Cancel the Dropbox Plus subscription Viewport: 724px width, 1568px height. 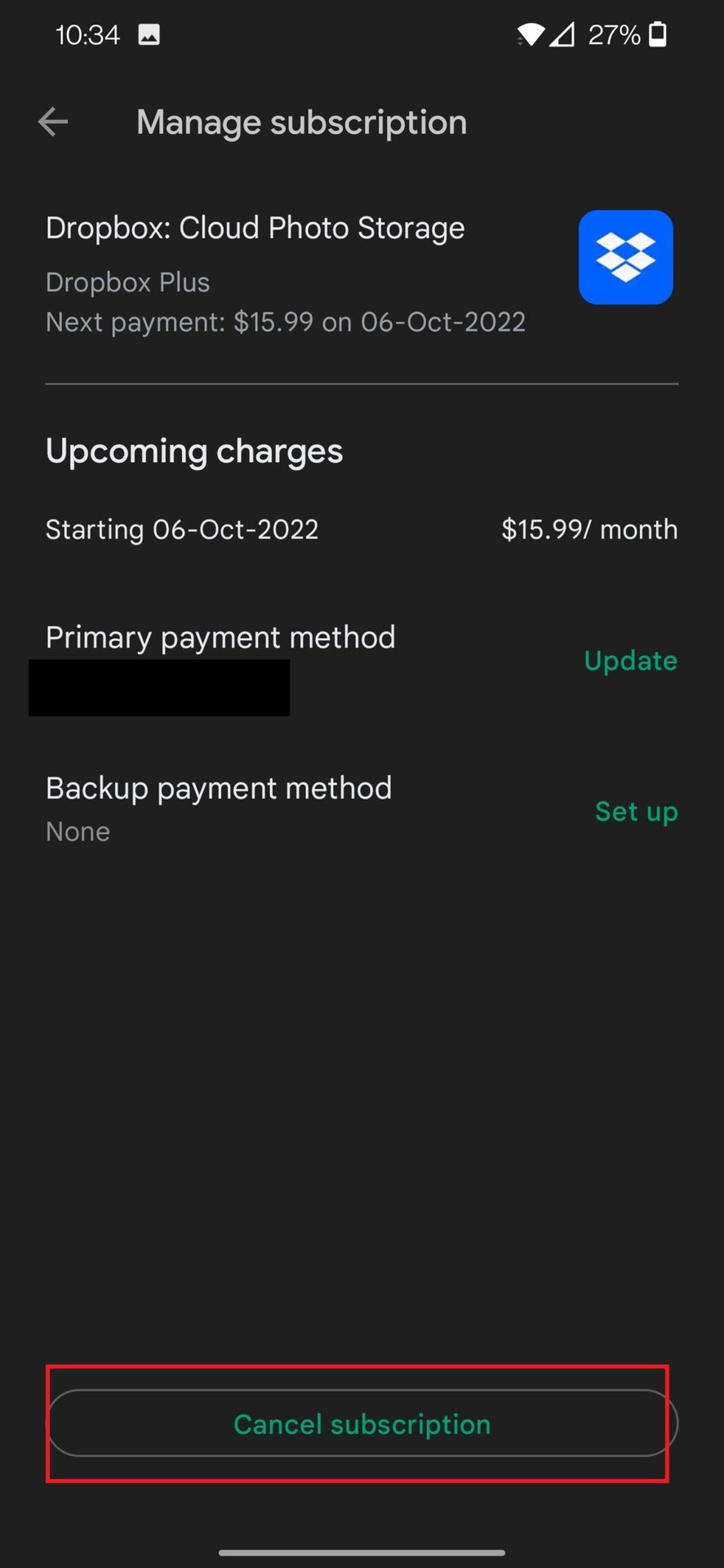click(362, 1424)
